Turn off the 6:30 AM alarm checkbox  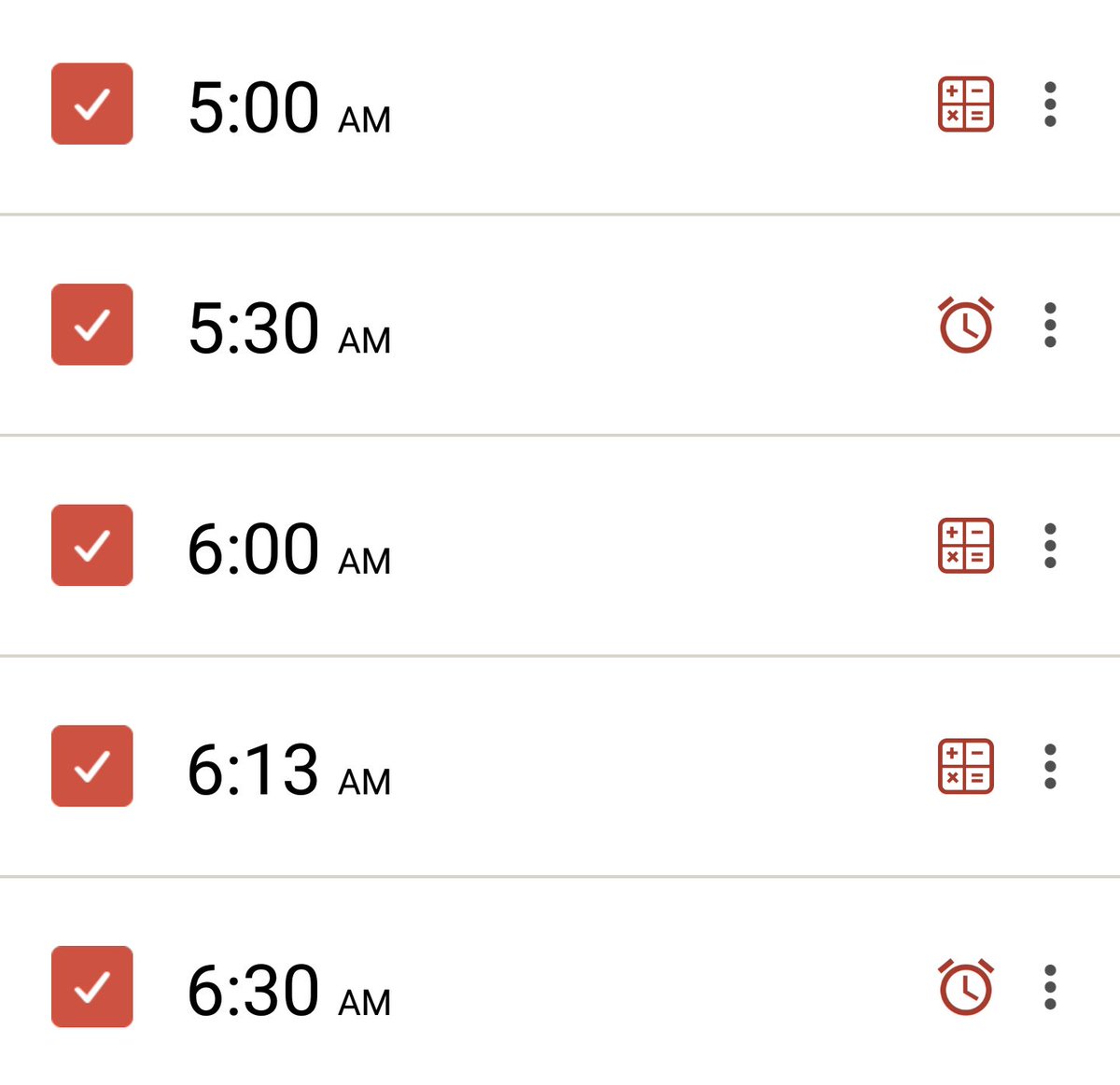91,986
